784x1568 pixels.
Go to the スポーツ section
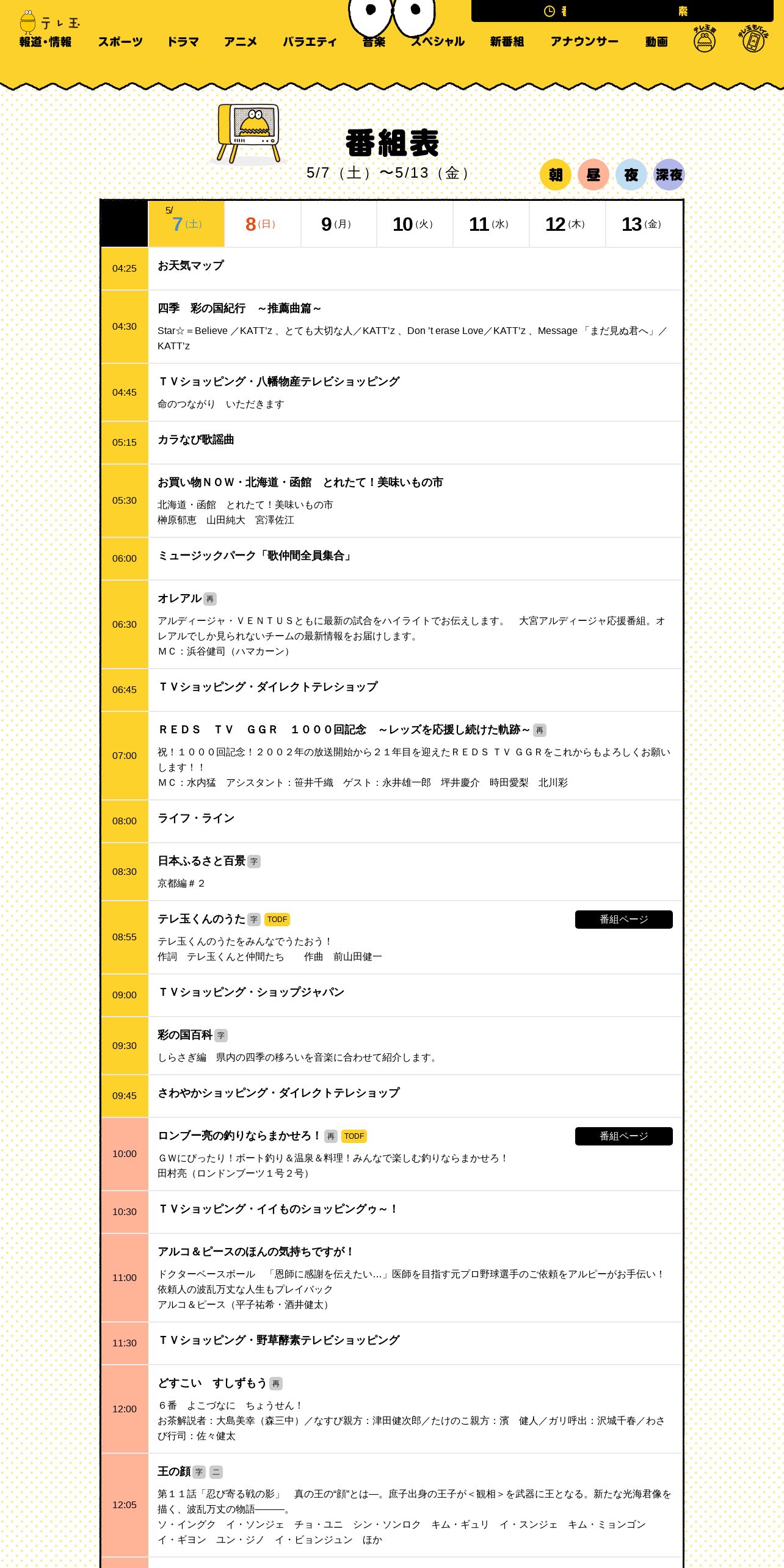pyautogui.click(x=120, y=42)
